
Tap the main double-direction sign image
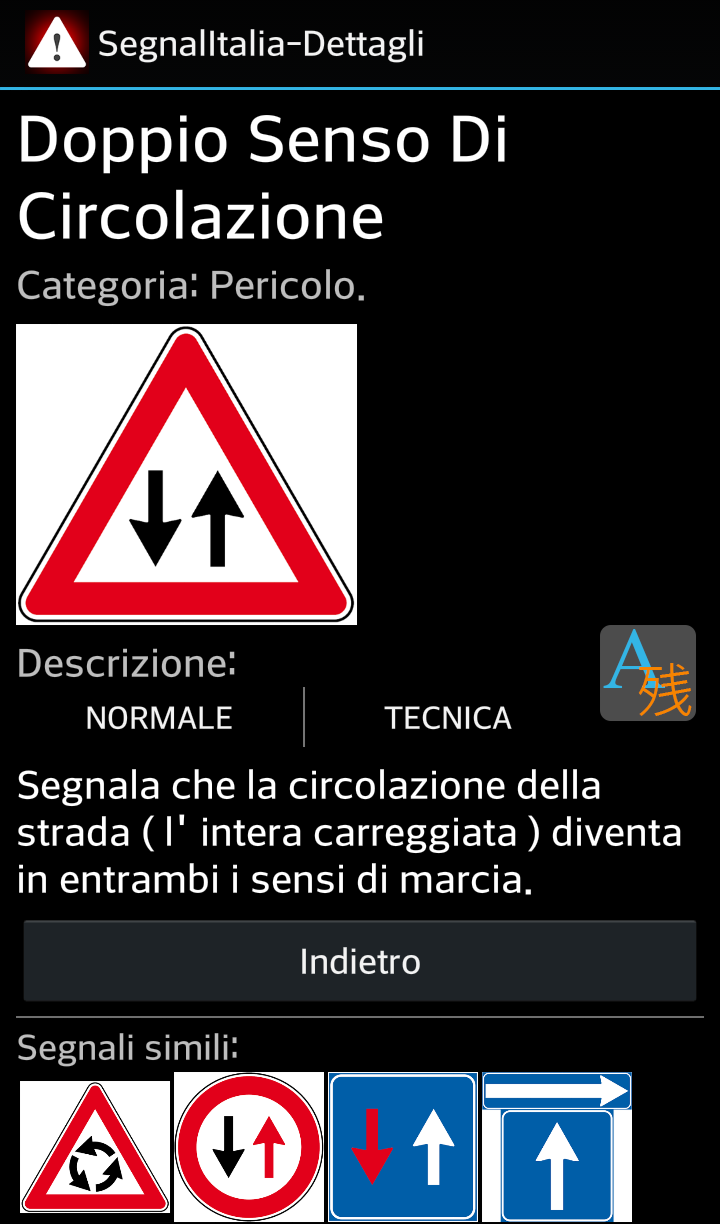click(x=187, y=475)
